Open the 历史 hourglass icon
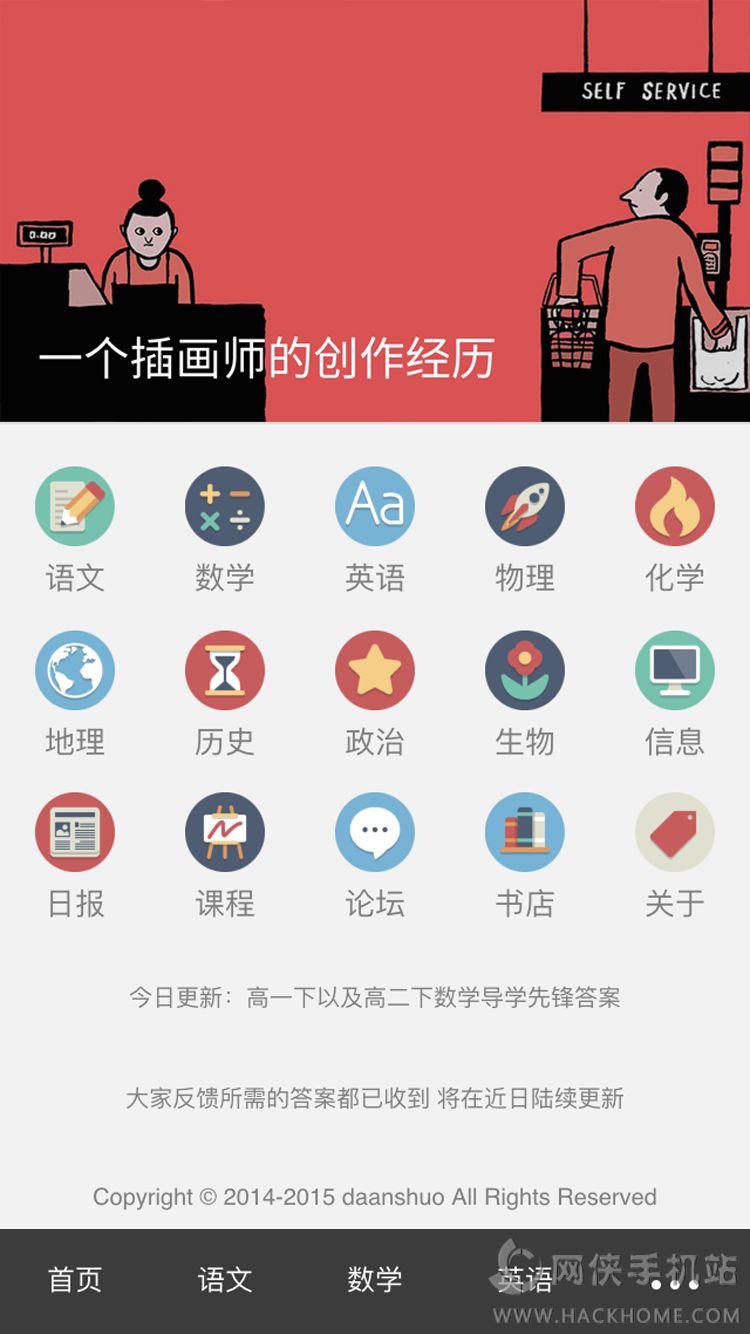The height and width of the screenshot is (1334, 750). (x=225, y=671)
